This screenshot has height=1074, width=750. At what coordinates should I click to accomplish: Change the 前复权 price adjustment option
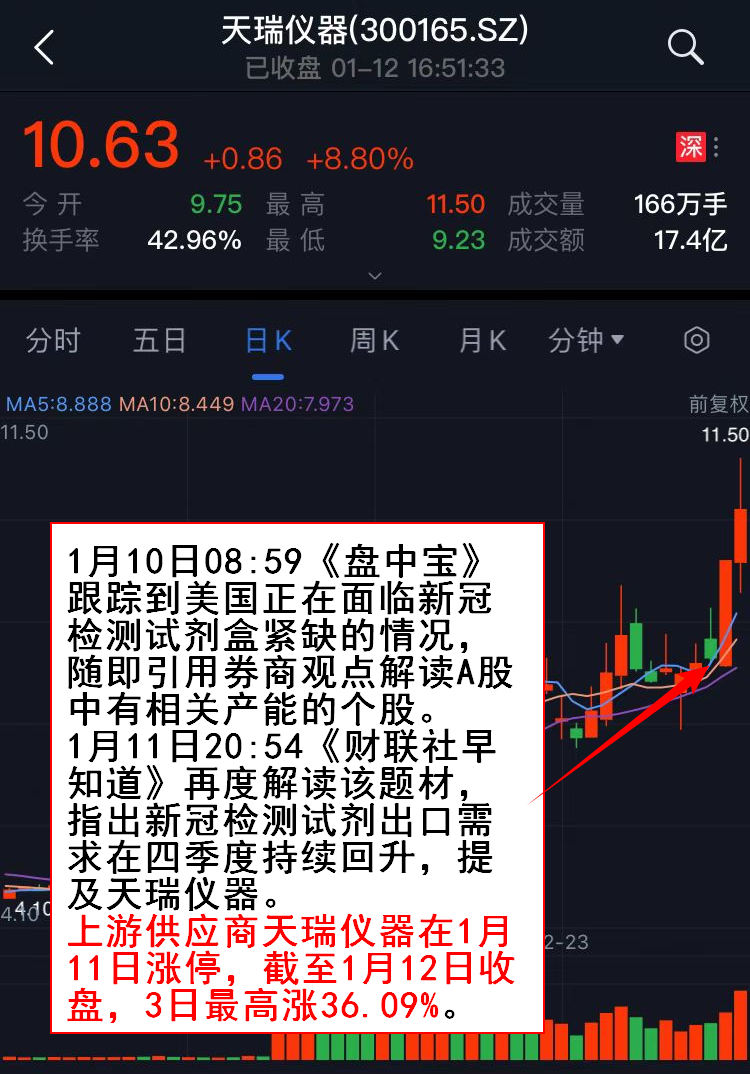pos(718,404)
